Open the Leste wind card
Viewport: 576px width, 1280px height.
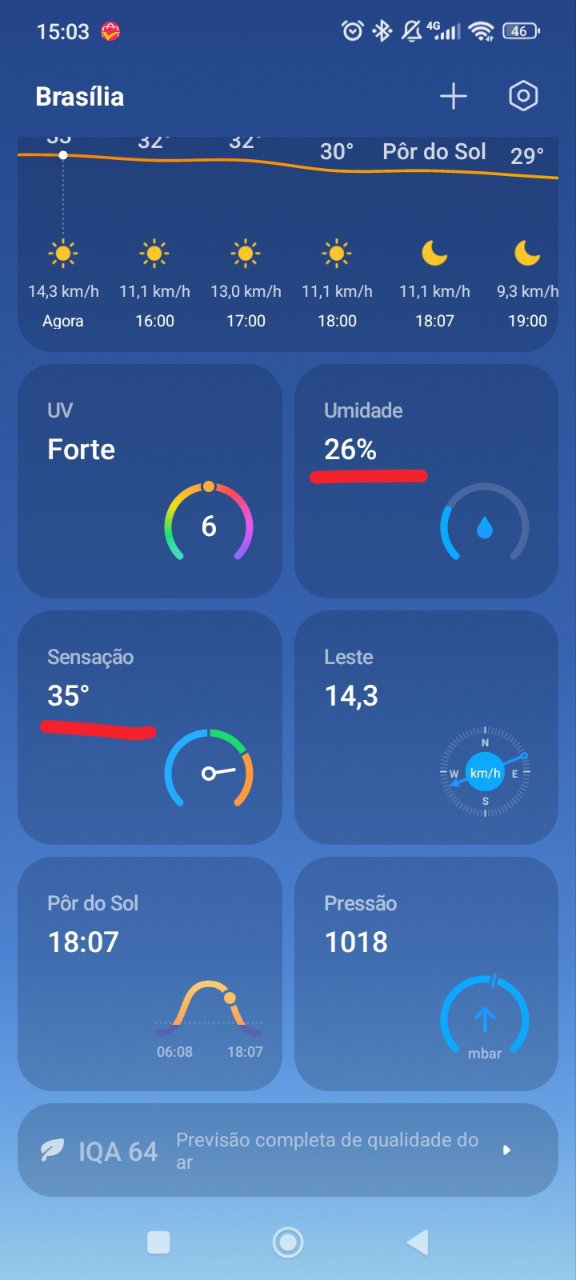tap(426, 727)
